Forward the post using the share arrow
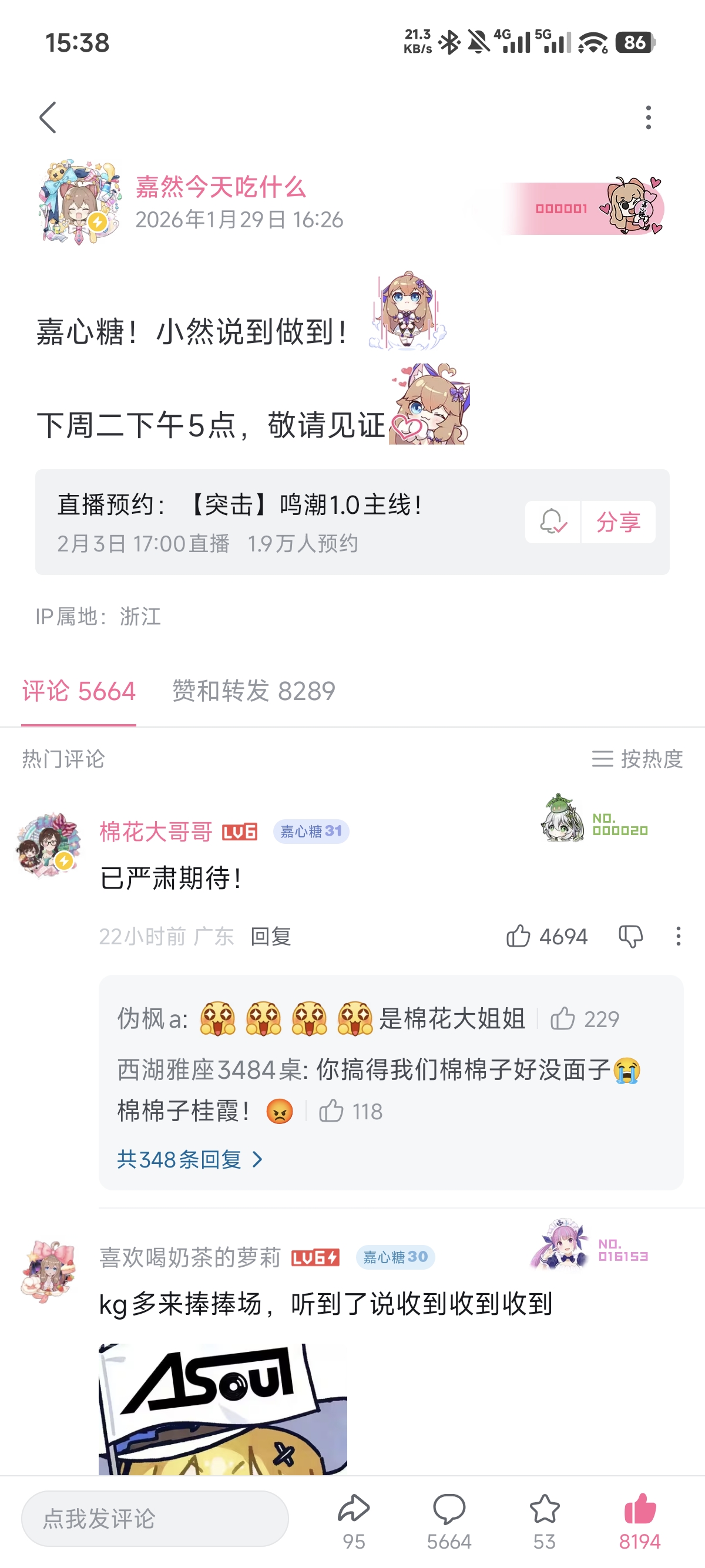 (x=354, y=1509)
